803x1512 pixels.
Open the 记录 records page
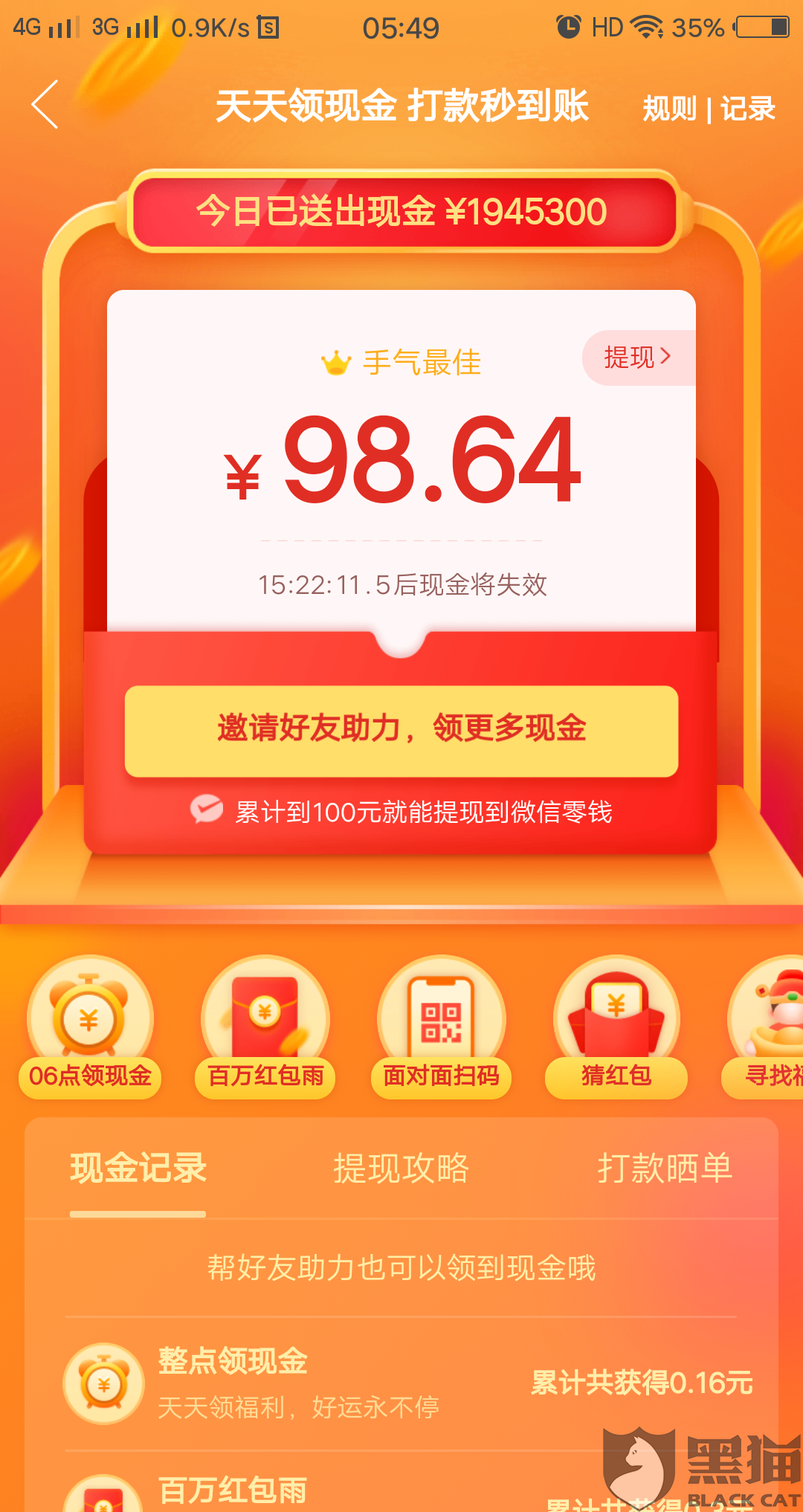point(748,109)
